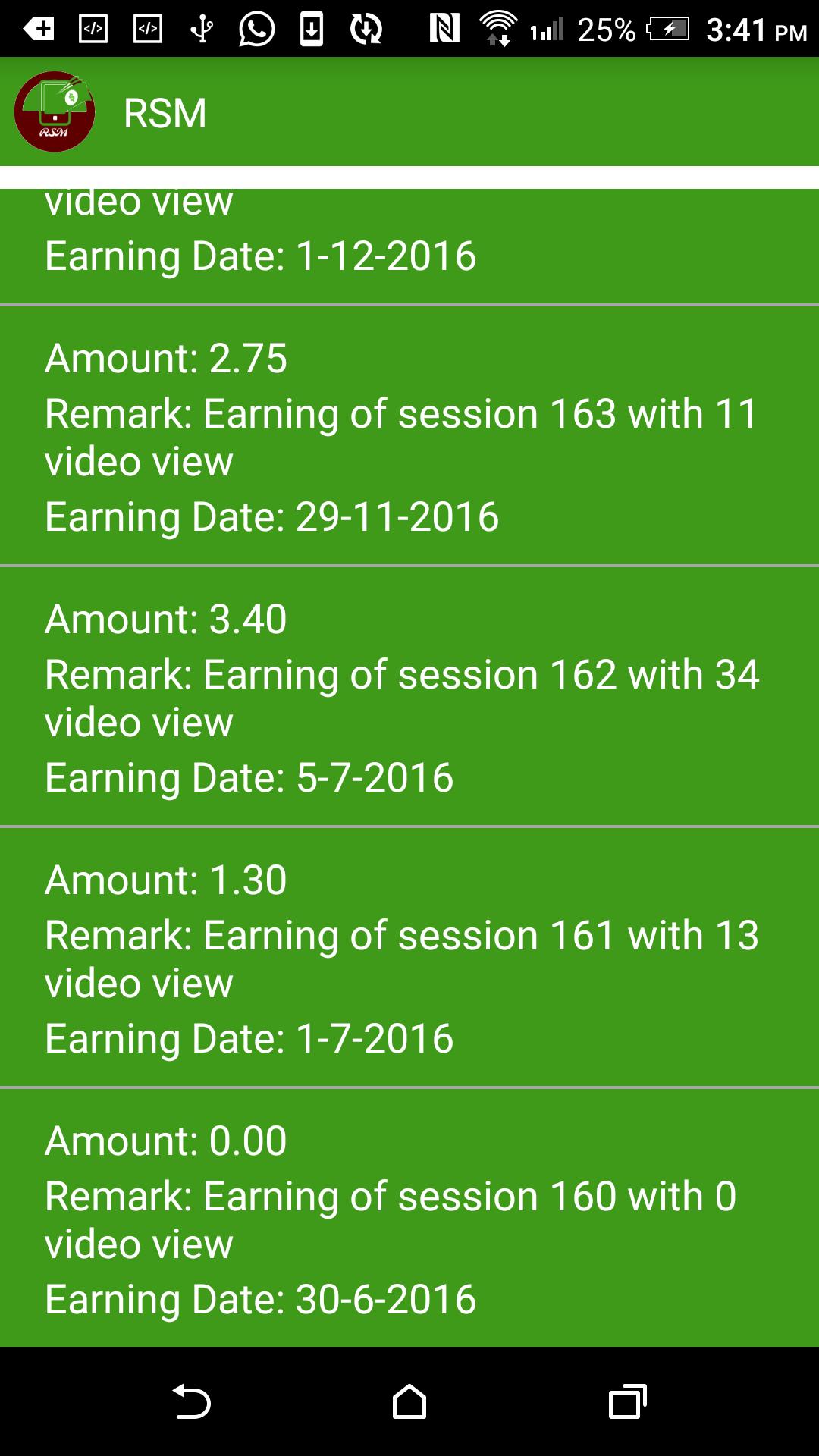Go back using the system back button
This screenshot has height=1456, width=819.
click(x=191, y=1401)
